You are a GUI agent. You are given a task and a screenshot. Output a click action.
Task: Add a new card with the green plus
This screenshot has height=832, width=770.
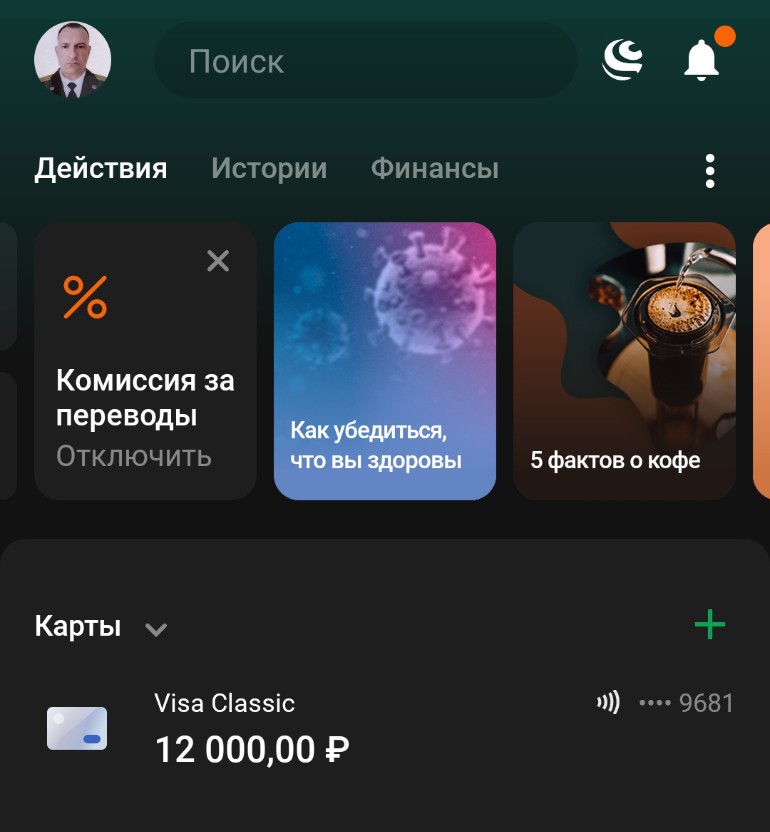[710, 625]
